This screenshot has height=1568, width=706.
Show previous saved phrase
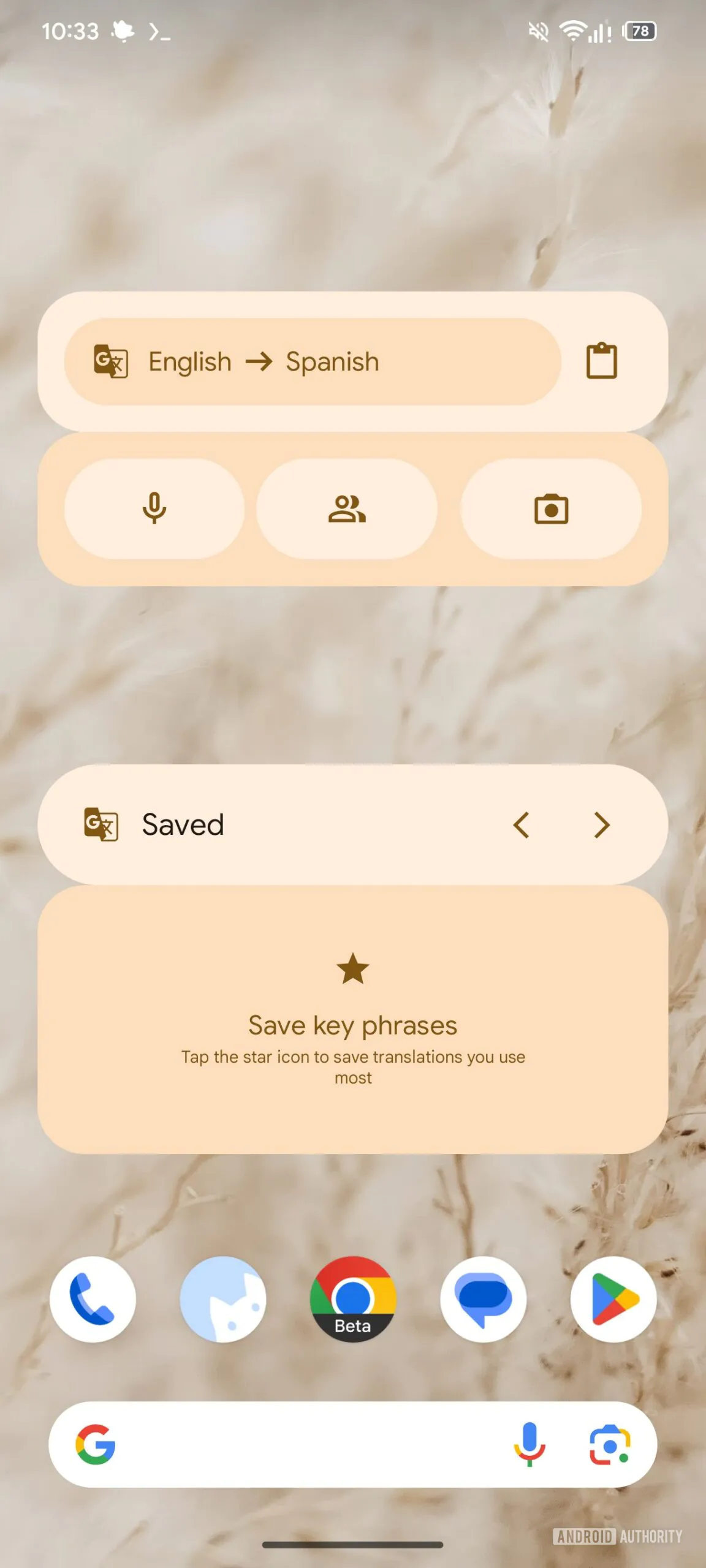[x=522, y=825]
